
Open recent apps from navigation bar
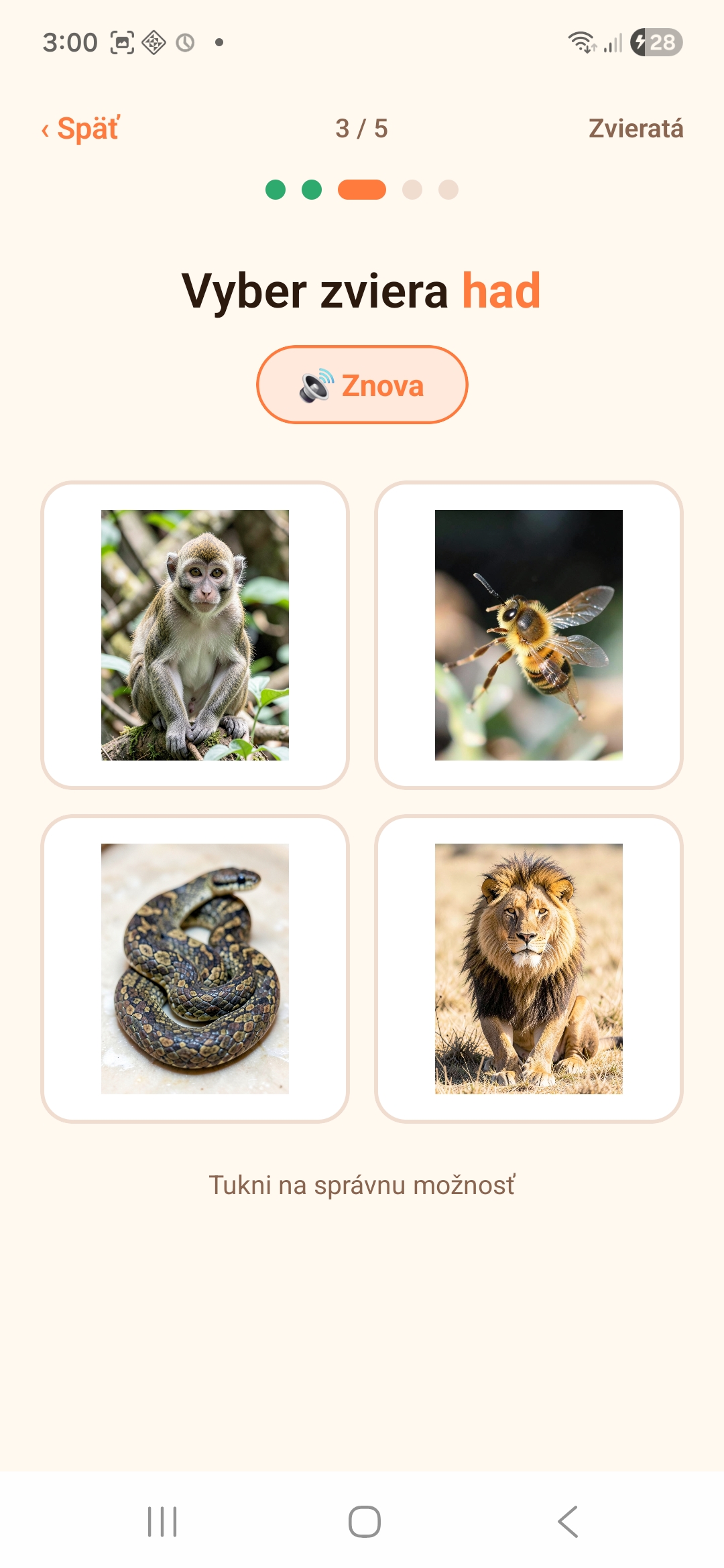[x=162, y=1521]
